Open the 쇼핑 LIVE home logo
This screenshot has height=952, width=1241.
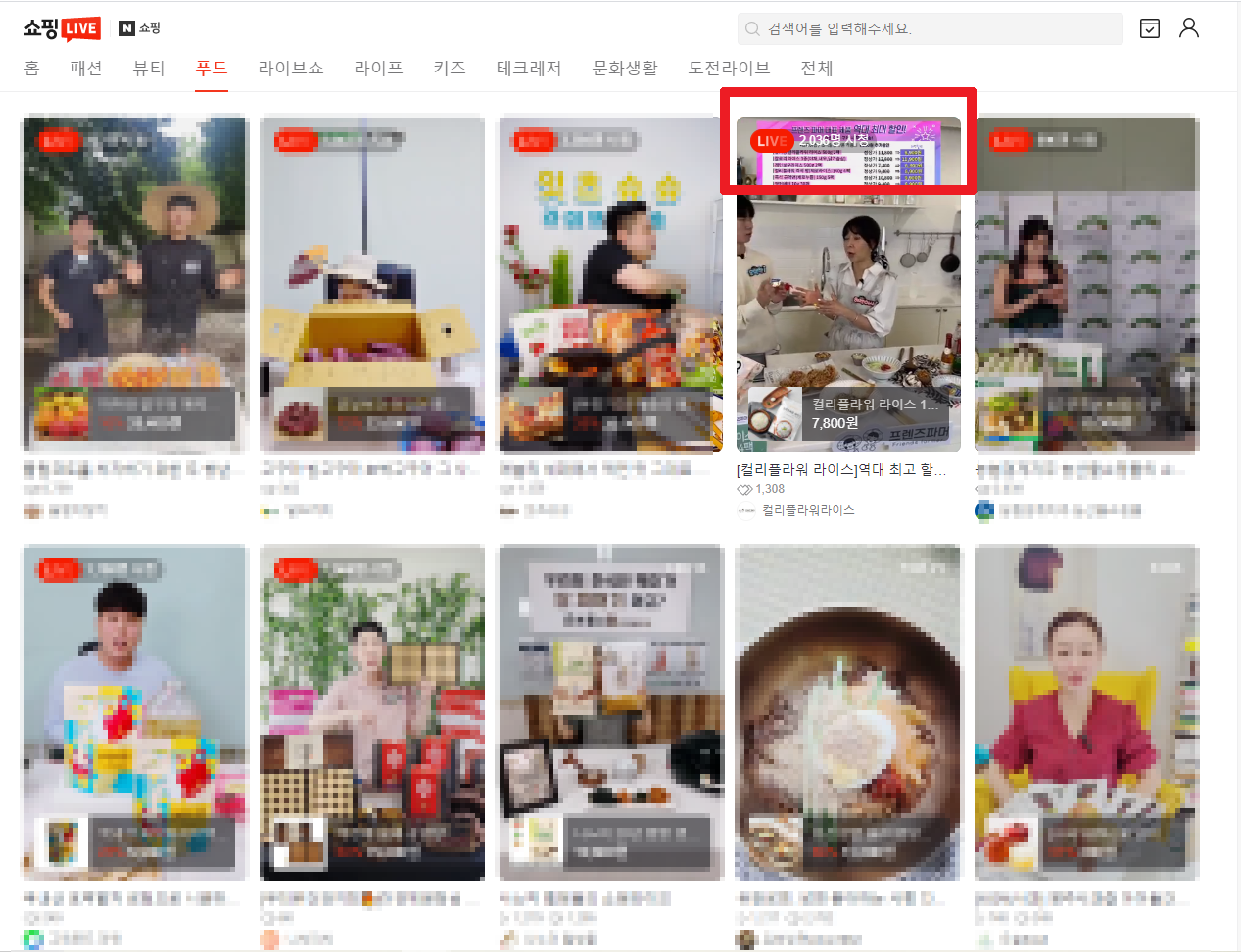click(62, 28)
